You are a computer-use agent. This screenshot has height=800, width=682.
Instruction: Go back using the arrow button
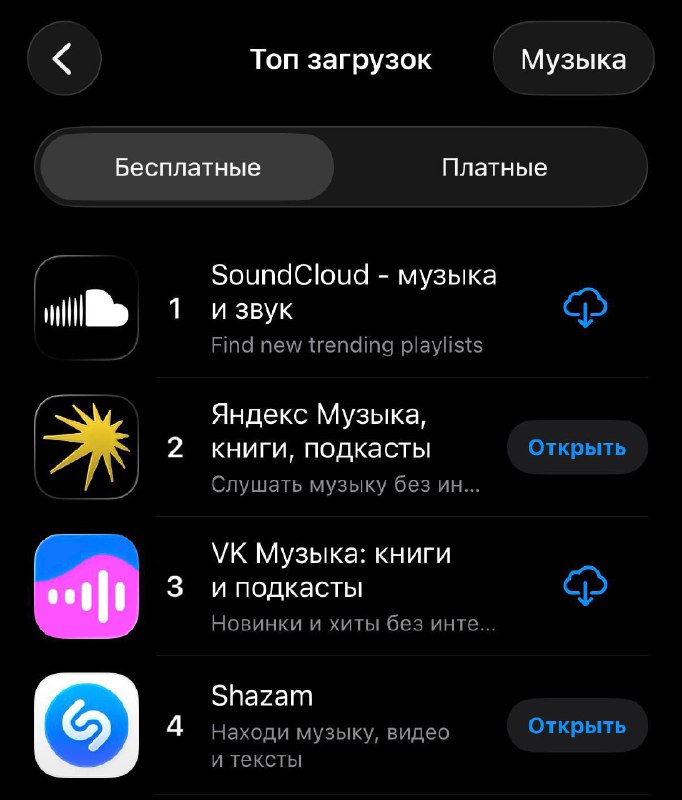(64, 60)
